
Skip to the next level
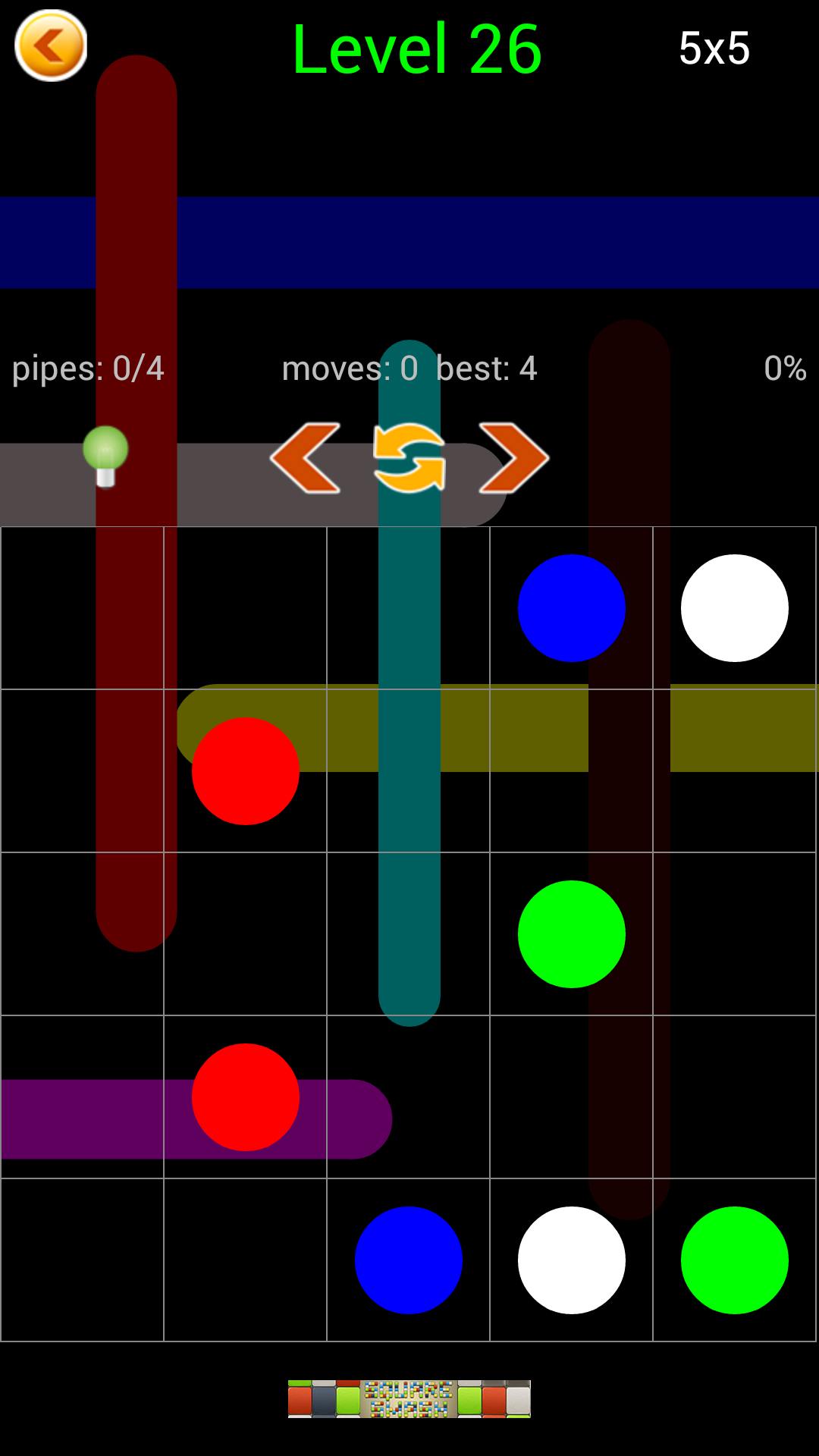click(513, 457)
